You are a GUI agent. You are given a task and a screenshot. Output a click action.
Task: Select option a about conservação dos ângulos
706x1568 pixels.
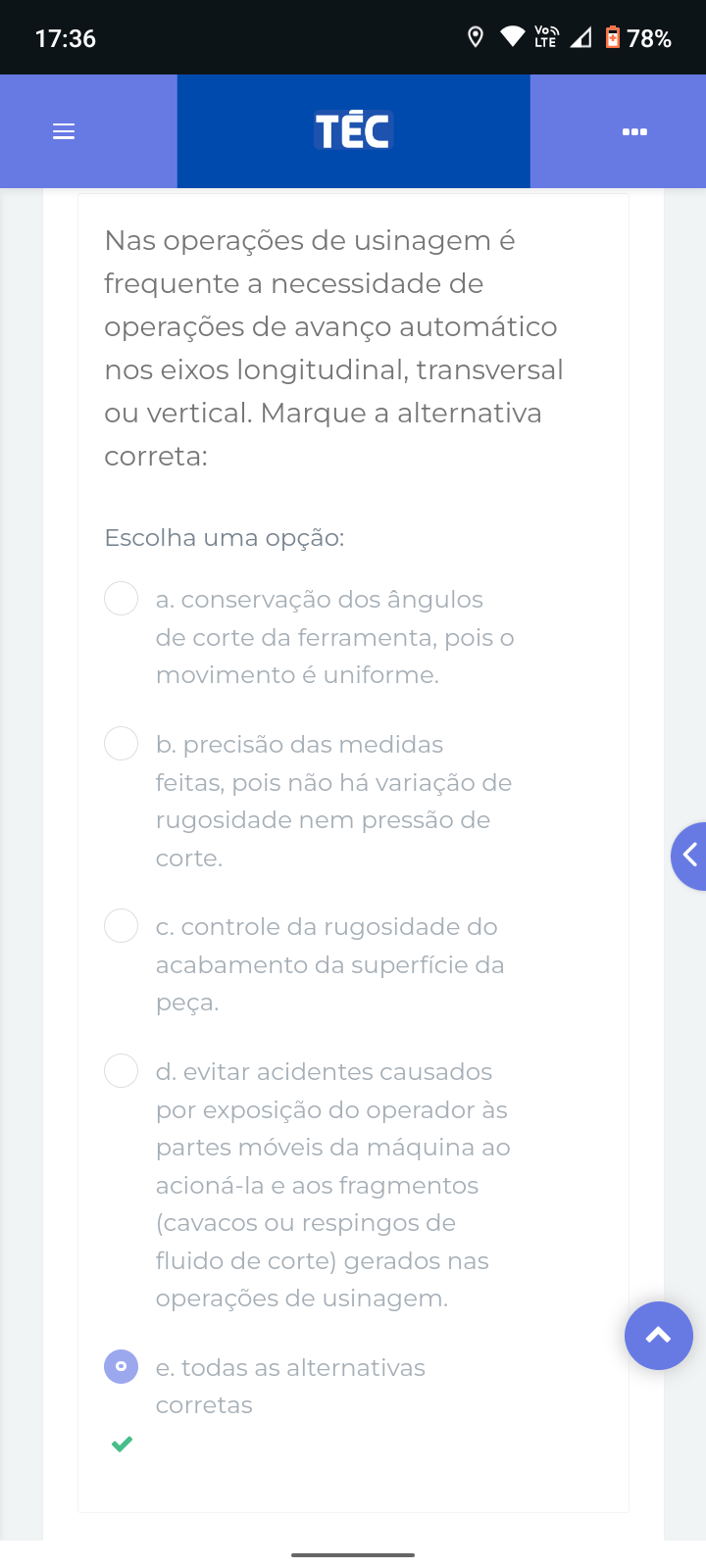tap(121, 598)
